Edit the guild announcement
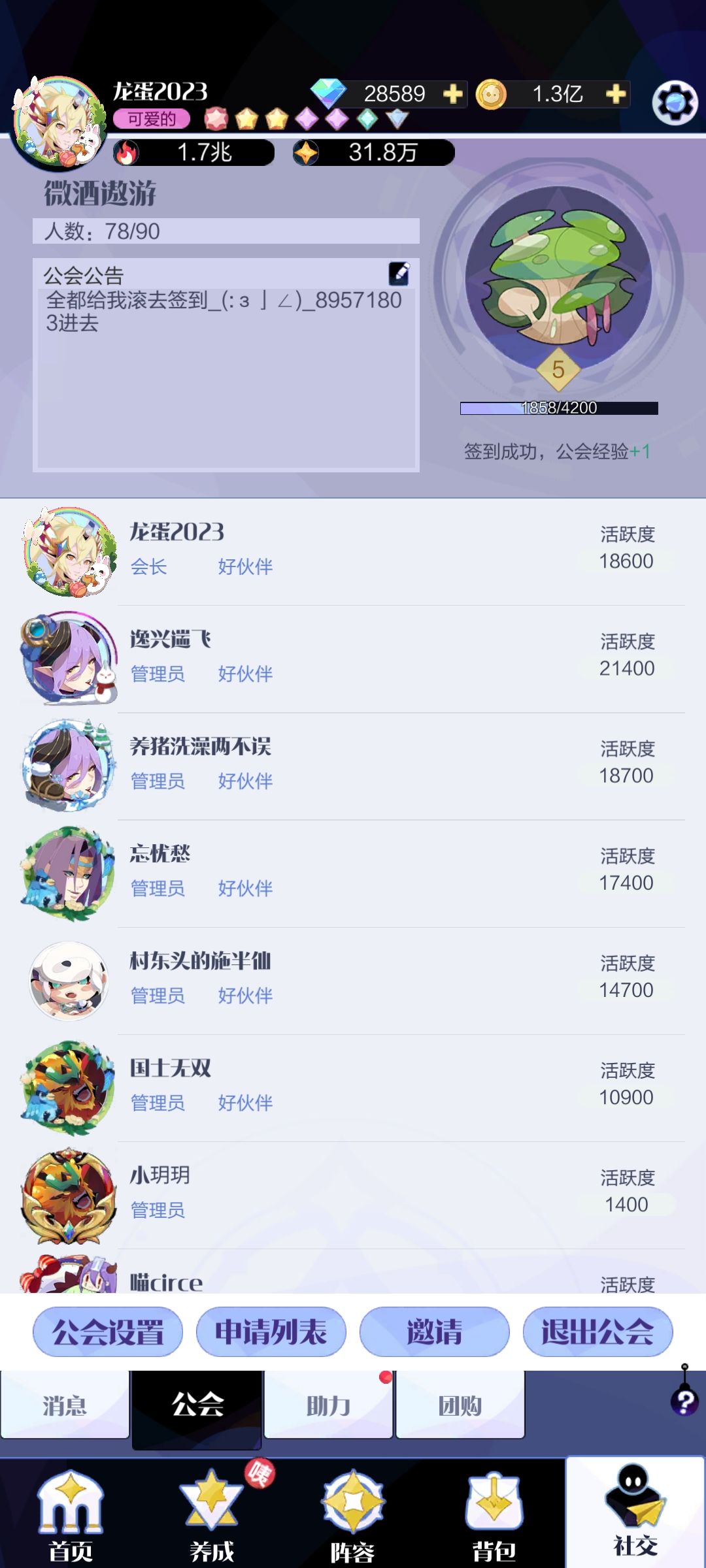This screenshot has height=1568, width=706. pyautogui.click(x=399, y=274)
